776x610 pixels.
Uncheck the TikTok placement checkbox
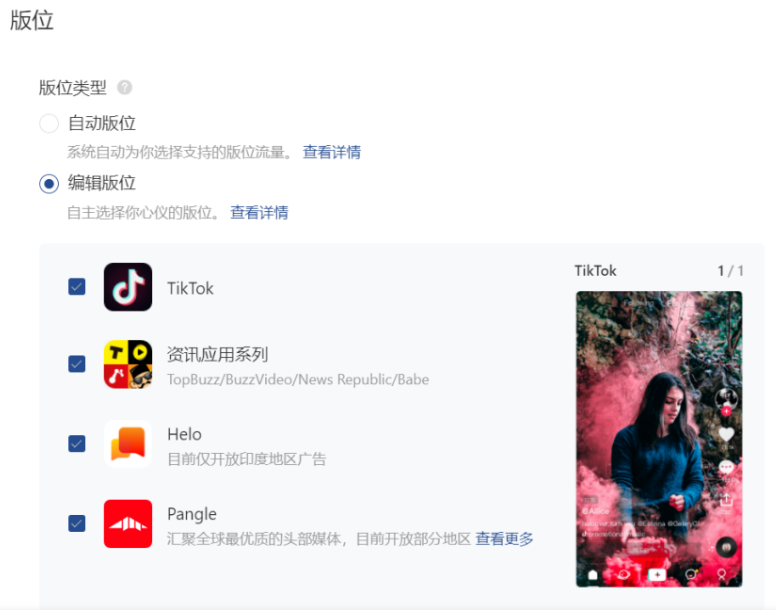point(77,287)
